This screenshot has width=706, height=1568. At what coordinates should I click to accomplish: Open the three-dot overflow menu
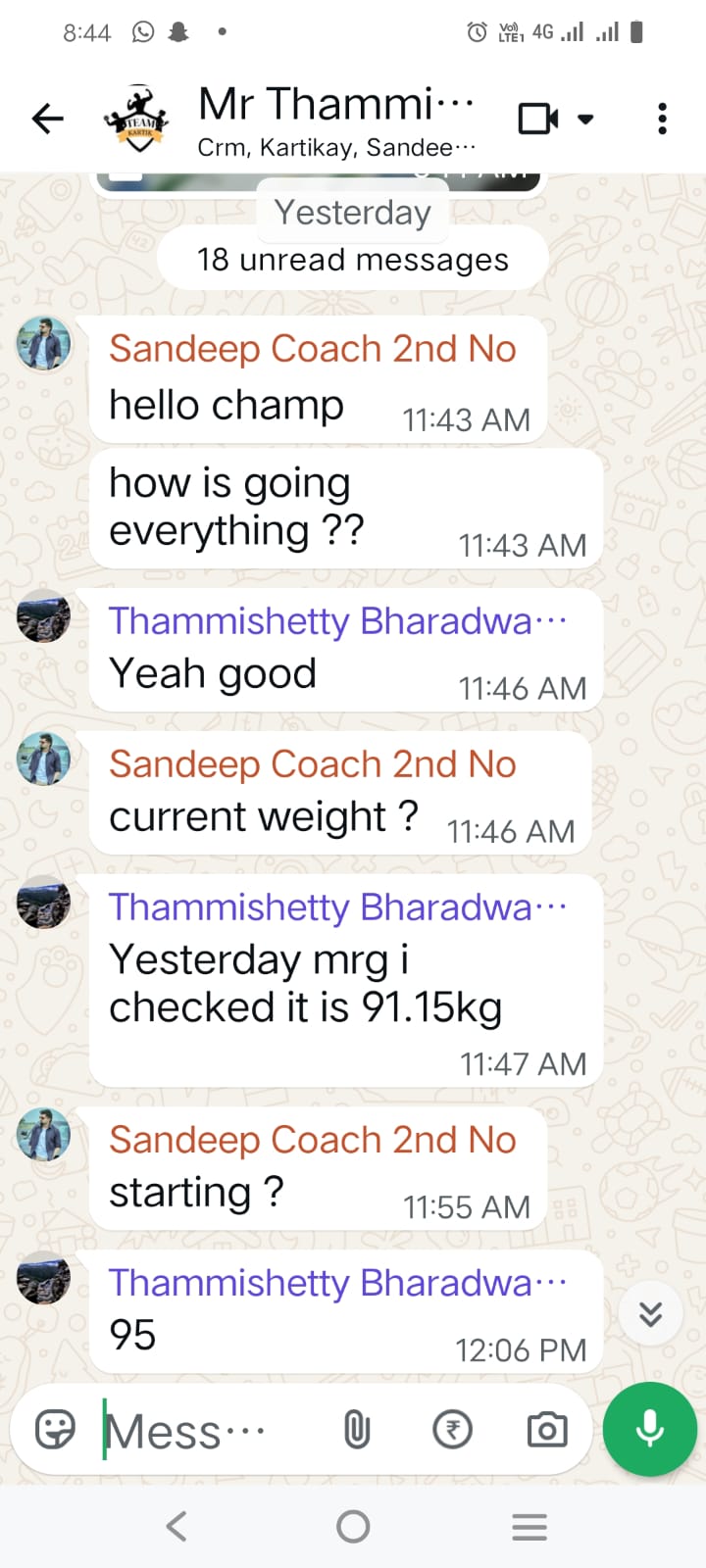663,120
